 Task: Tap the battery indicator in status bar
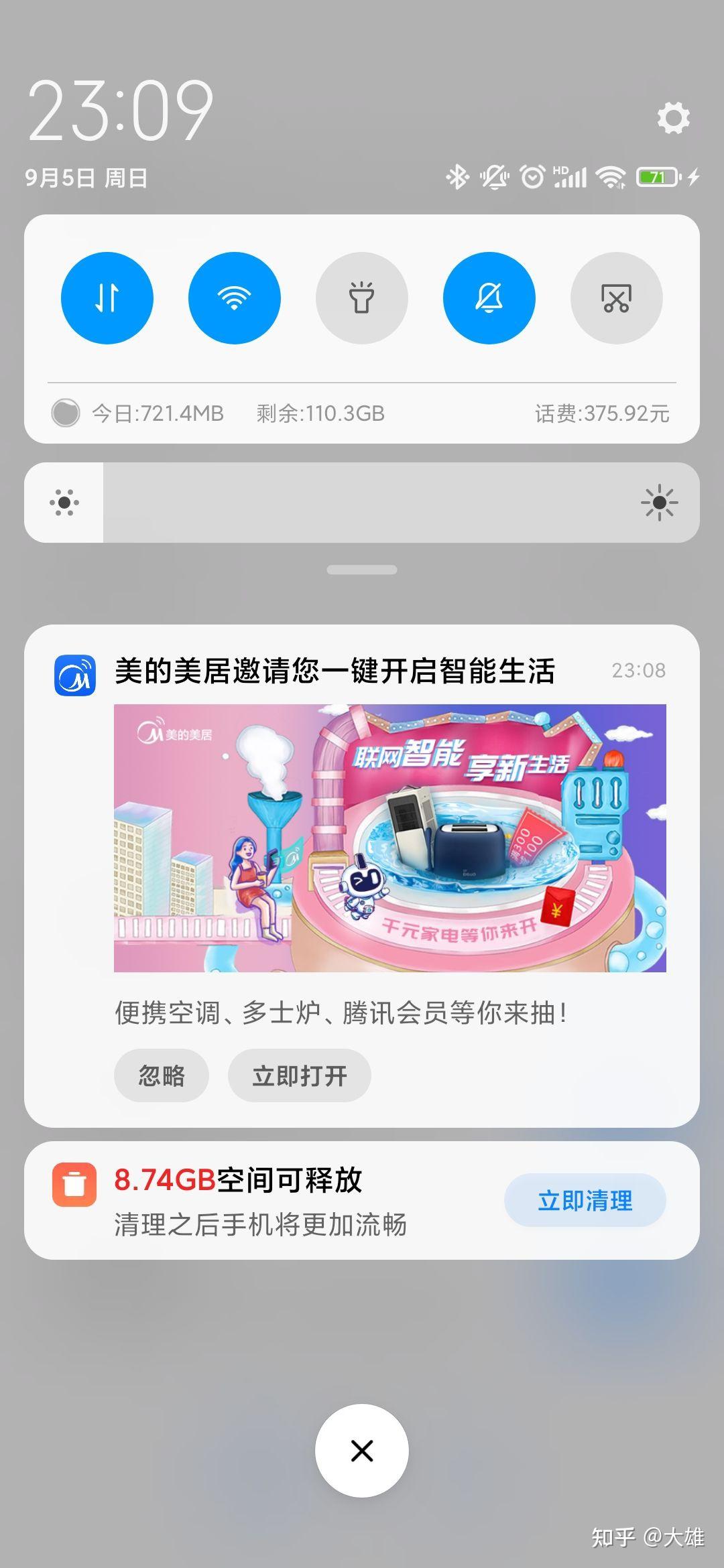pos(654,177)
